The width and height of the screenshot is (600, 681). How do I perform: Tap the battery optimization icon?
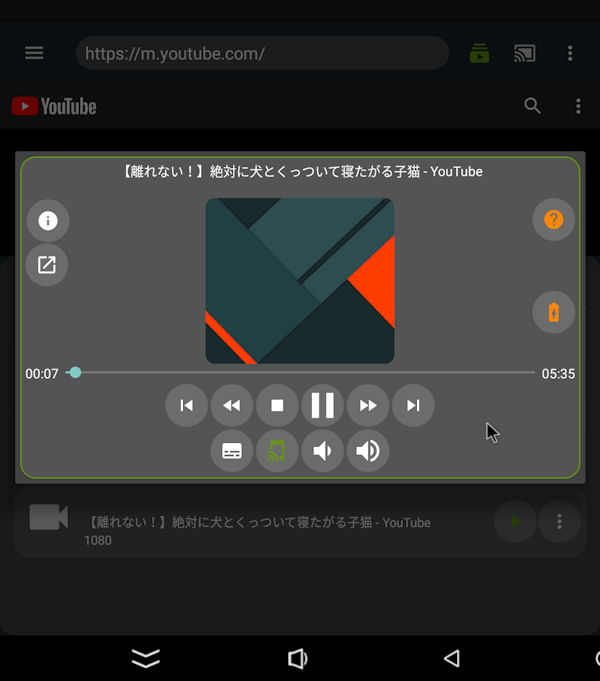click(553, 312)
